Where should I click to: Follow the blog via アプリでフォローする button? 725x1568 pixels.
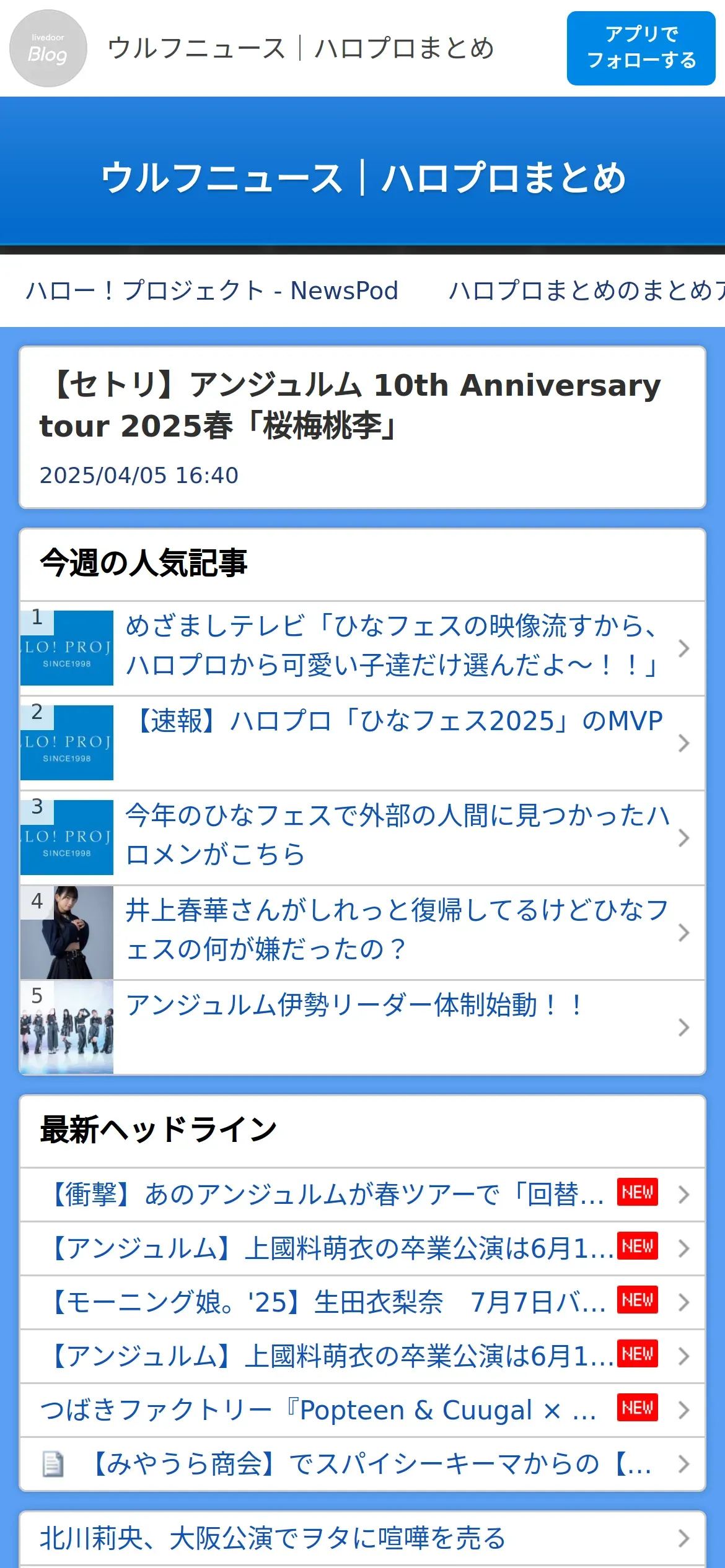pos(641,48)
